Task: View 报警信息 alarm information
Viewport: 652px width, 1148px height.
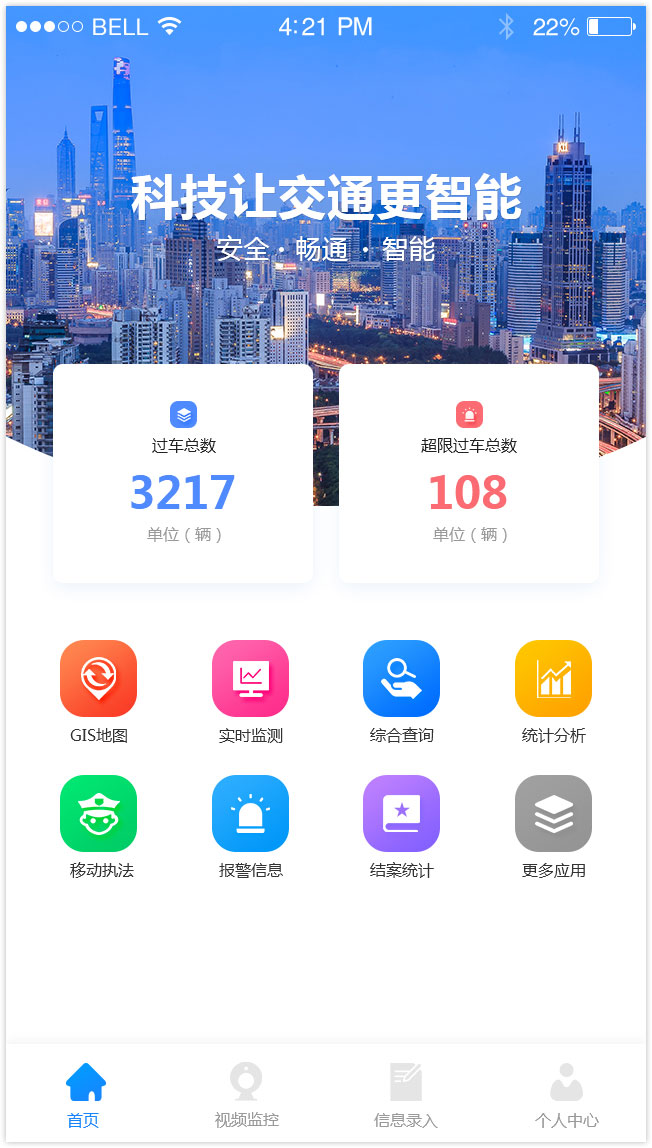Action: (x=250, y=814)
